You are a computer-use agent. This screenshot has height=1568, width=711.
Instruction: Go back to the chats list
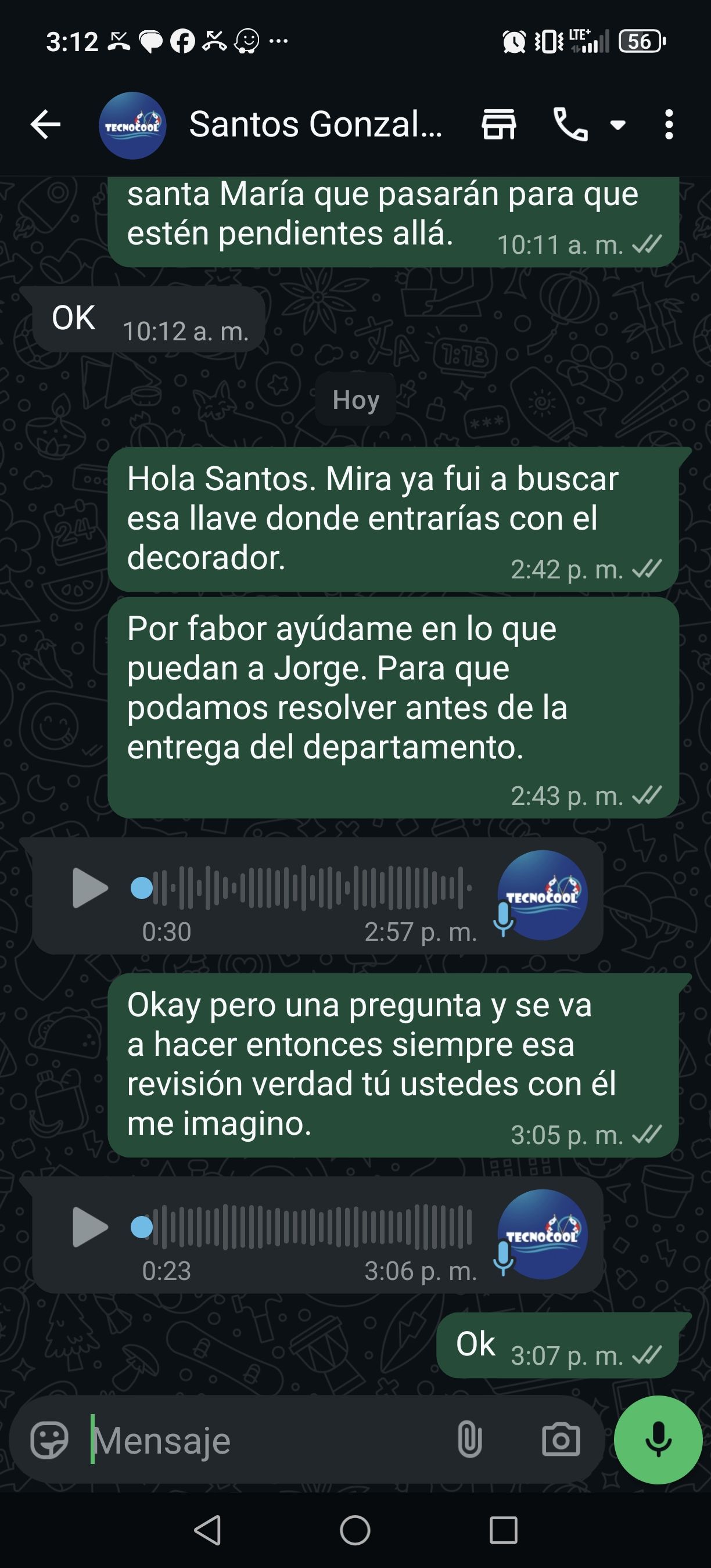coord(46,125)
